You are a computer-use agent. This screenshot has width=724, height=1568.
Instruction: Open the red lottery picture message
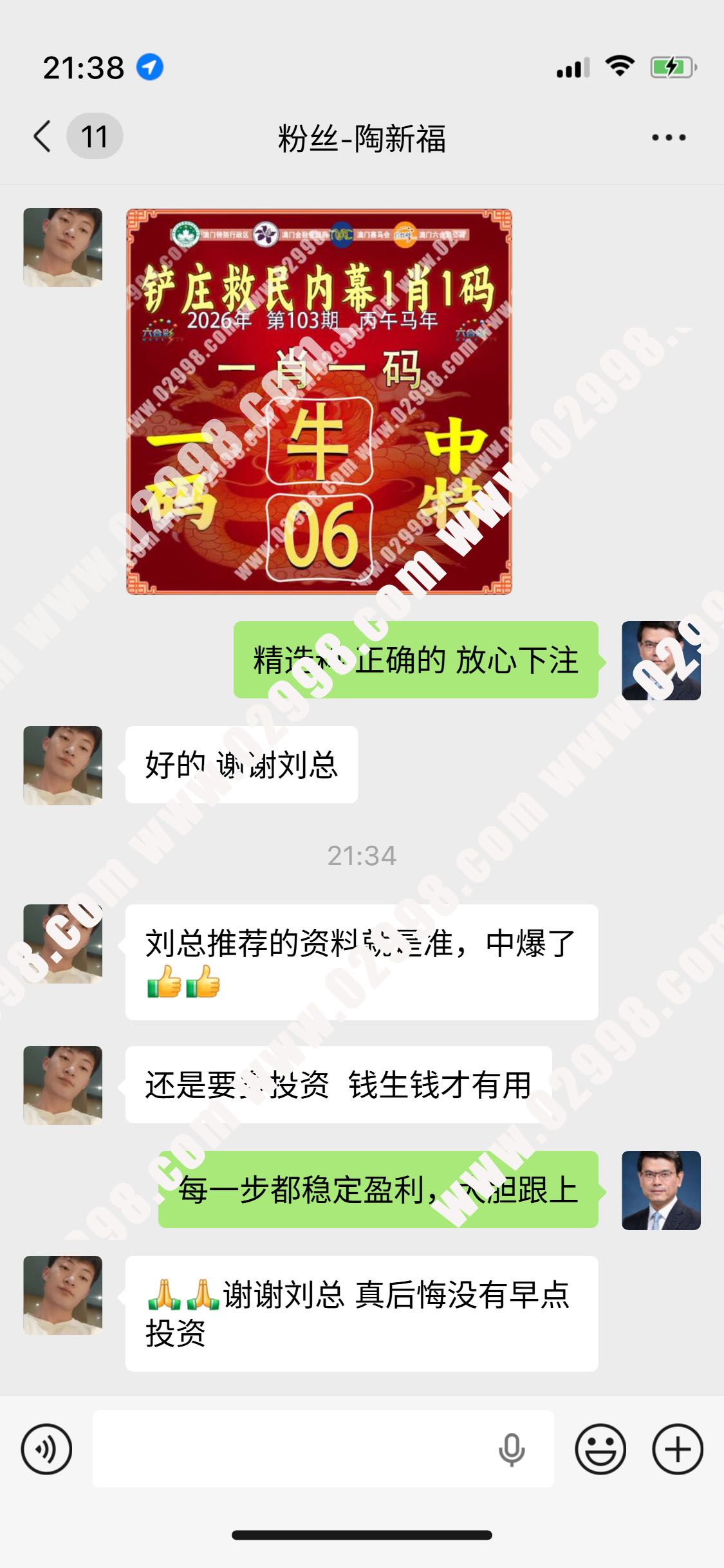(319, 401)
